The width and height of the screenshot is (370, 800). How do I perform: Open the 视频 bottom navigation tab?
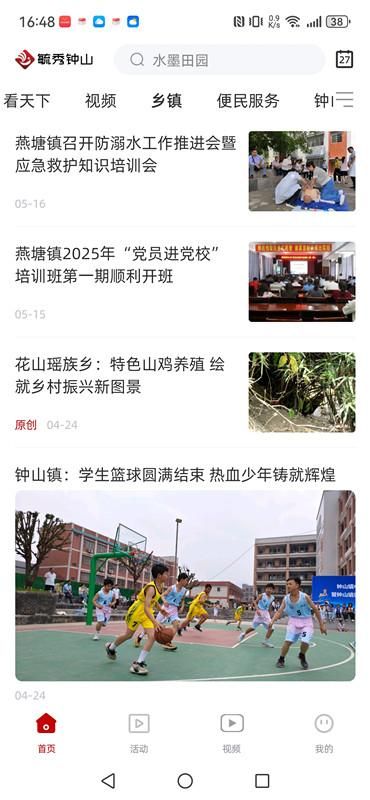(x=232, y=733)
